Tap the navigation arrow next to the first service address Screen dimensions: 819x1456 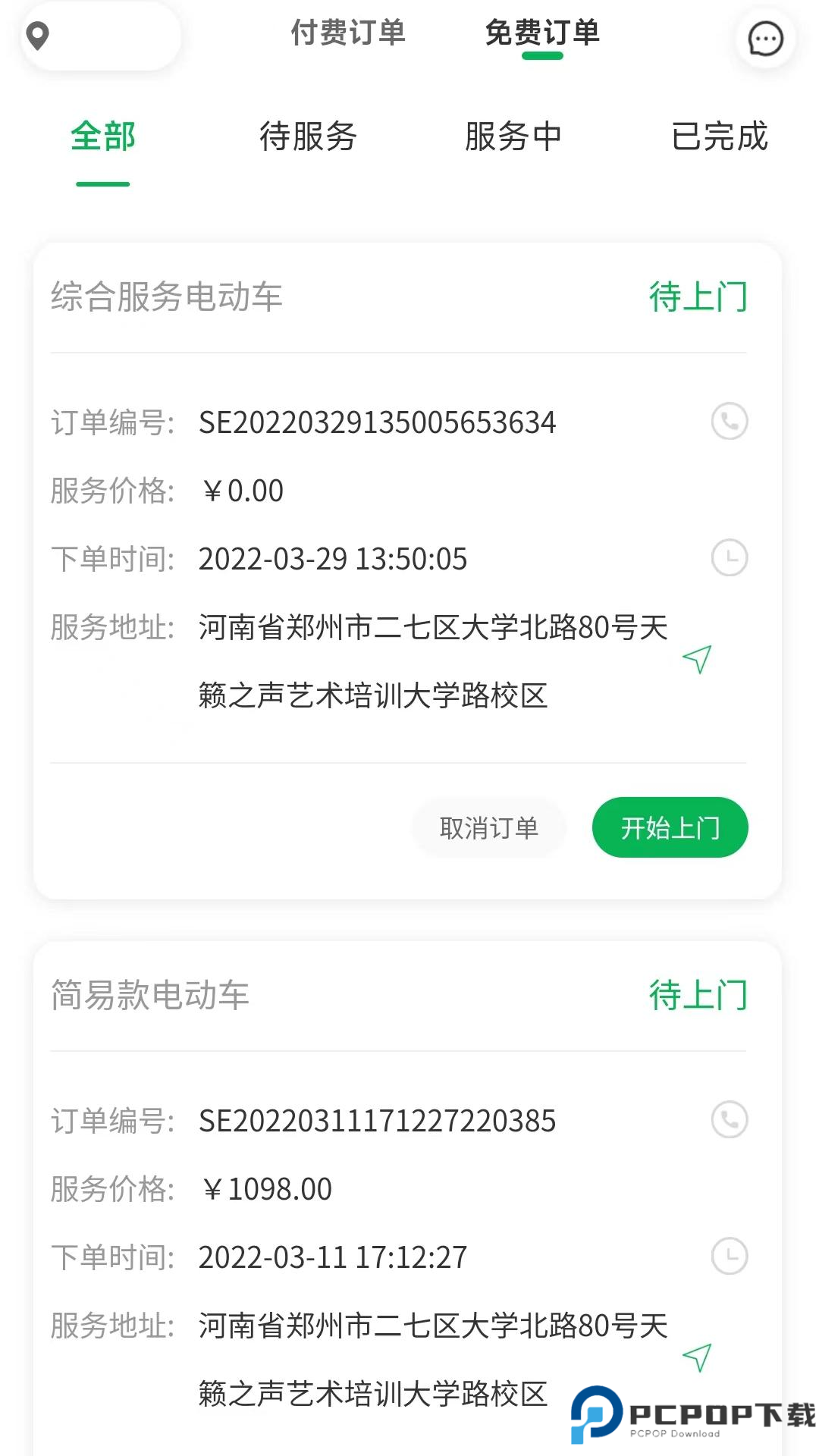tap(698, 660)
